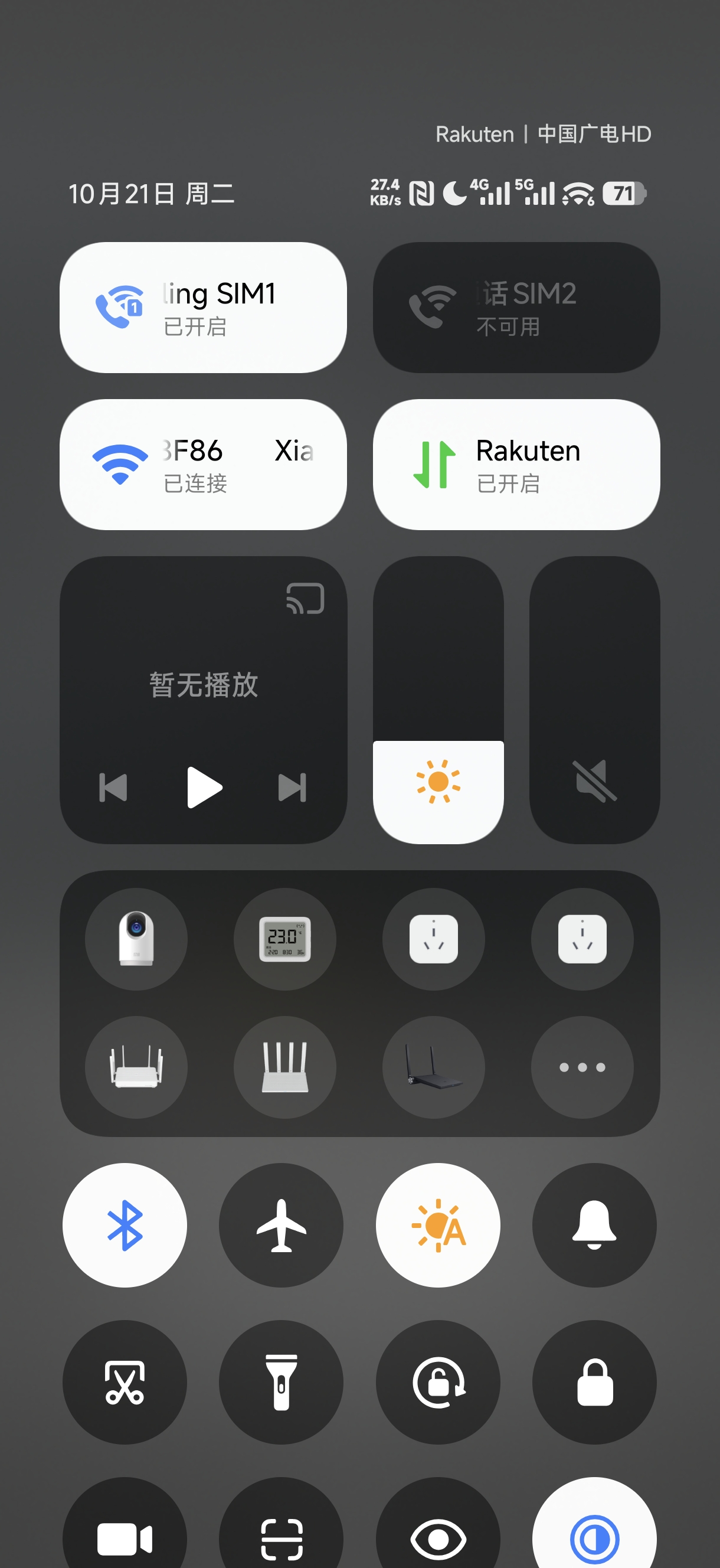The height and width of the screenshot is (1568, 720).
Task: Turn on the flashlight
Action: (281, 1381)
